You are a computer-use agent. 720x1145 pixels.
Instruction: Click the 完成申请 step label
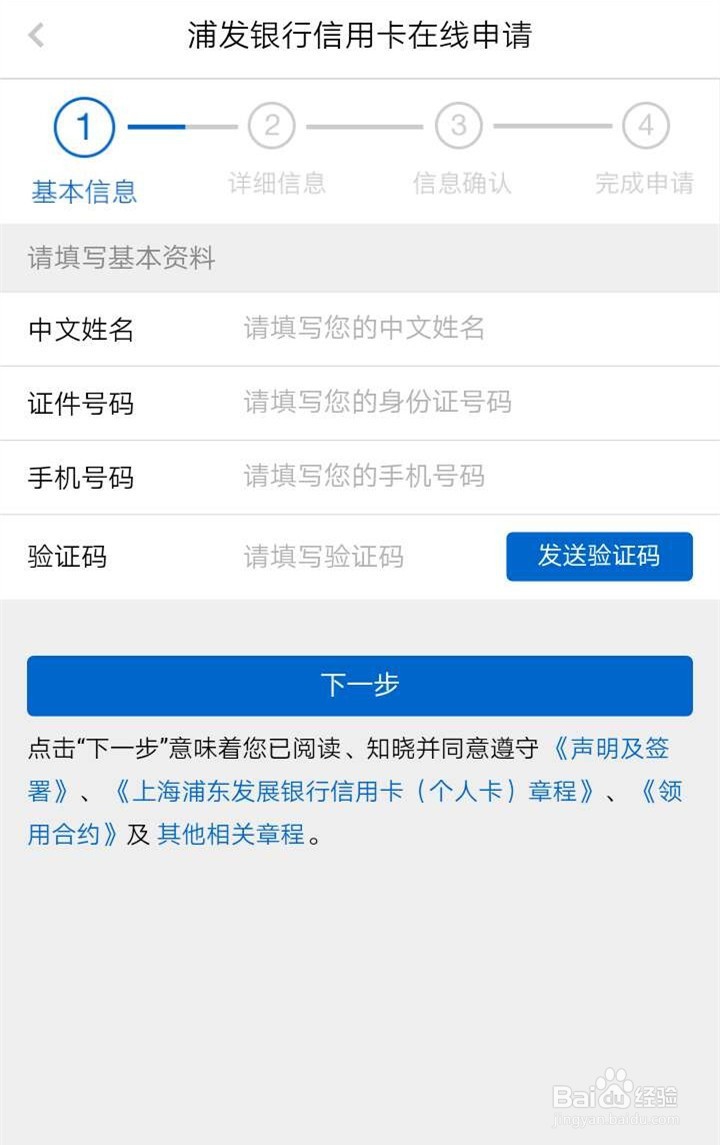click(x=645, y=183)
